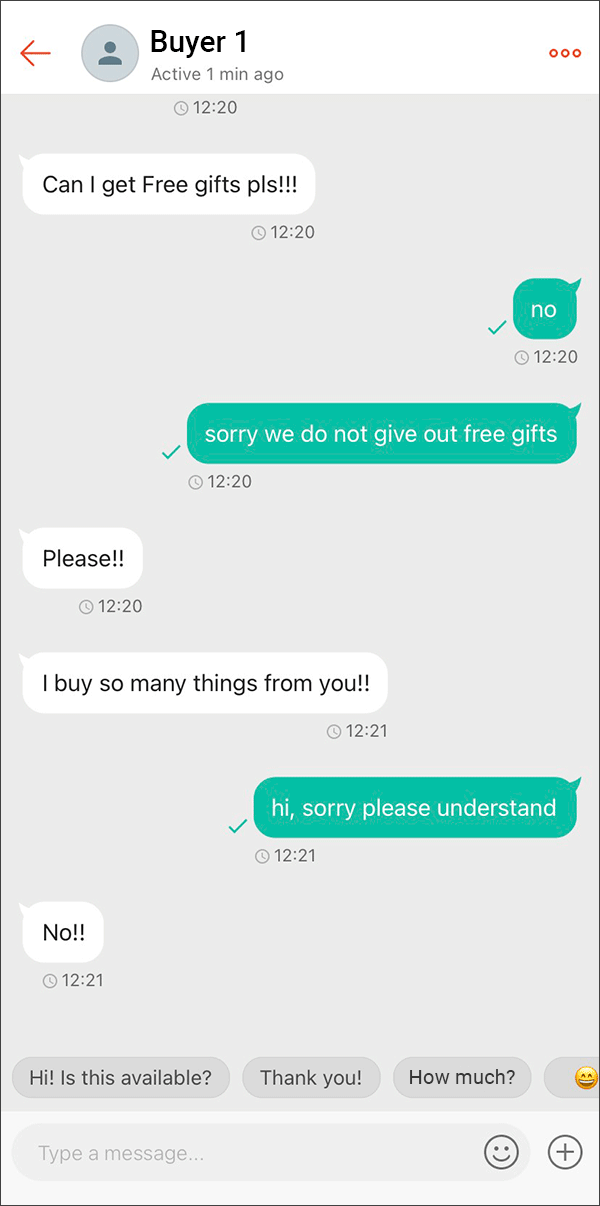The width and height of the screenshot is (600, 1206).
Task: Open the three-dot overflow menu
Action: [565, 54]
